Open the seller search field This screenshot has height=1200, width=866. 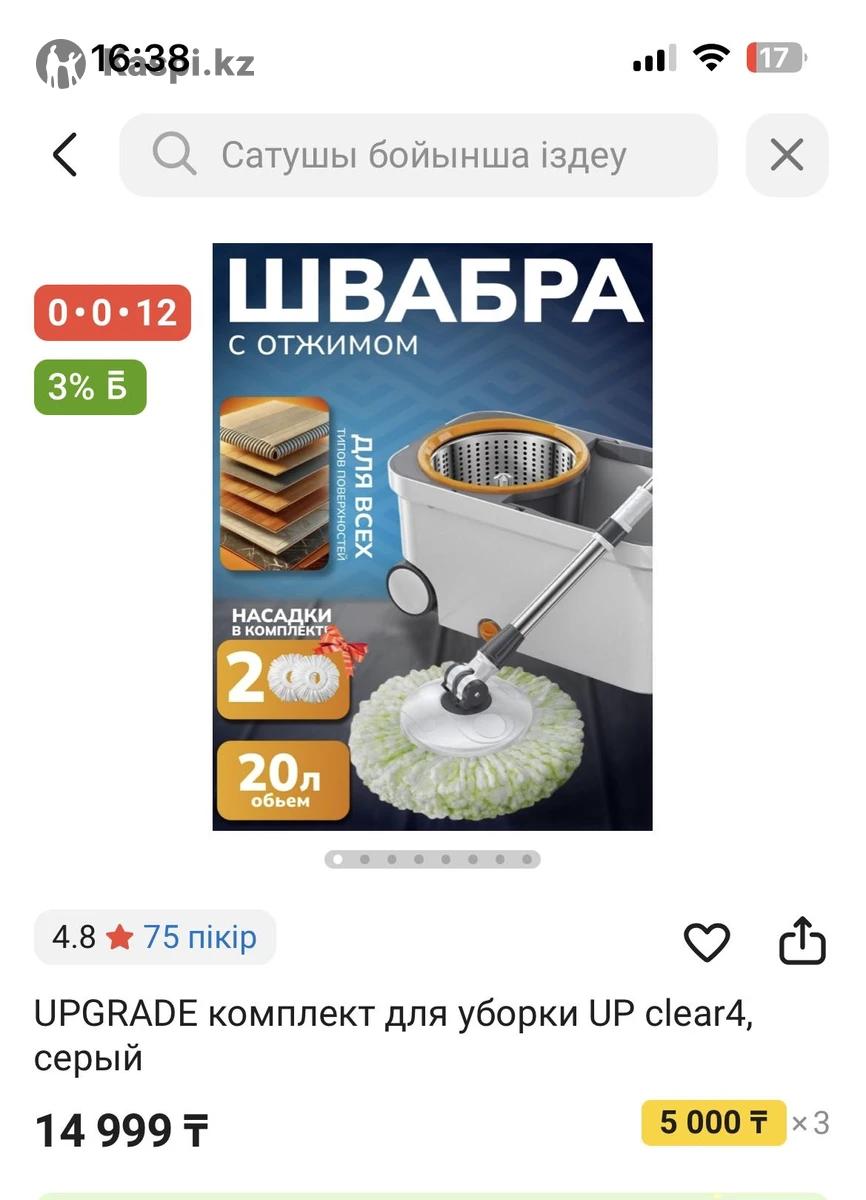(x=420, y=156)
